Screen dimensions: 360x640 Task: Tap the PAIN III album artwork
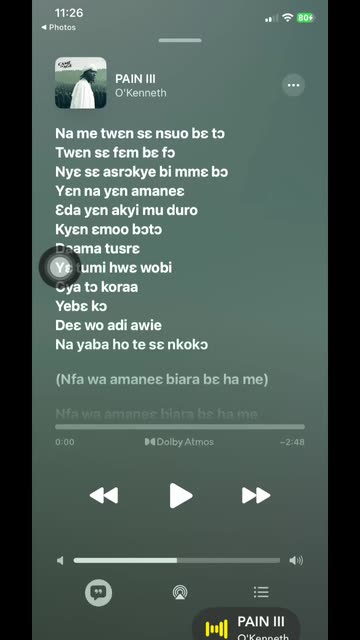tap(81, 83)
